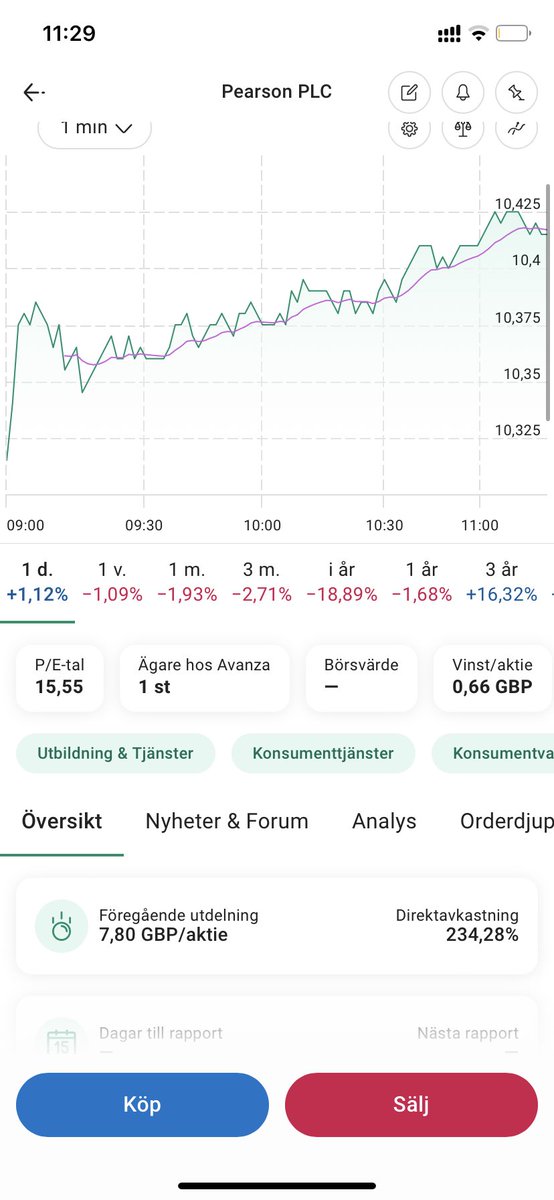Image resolution: width=554 pixels, height=1200 pixels.
Task: Open chart settings gear
Action: (409, 130)
